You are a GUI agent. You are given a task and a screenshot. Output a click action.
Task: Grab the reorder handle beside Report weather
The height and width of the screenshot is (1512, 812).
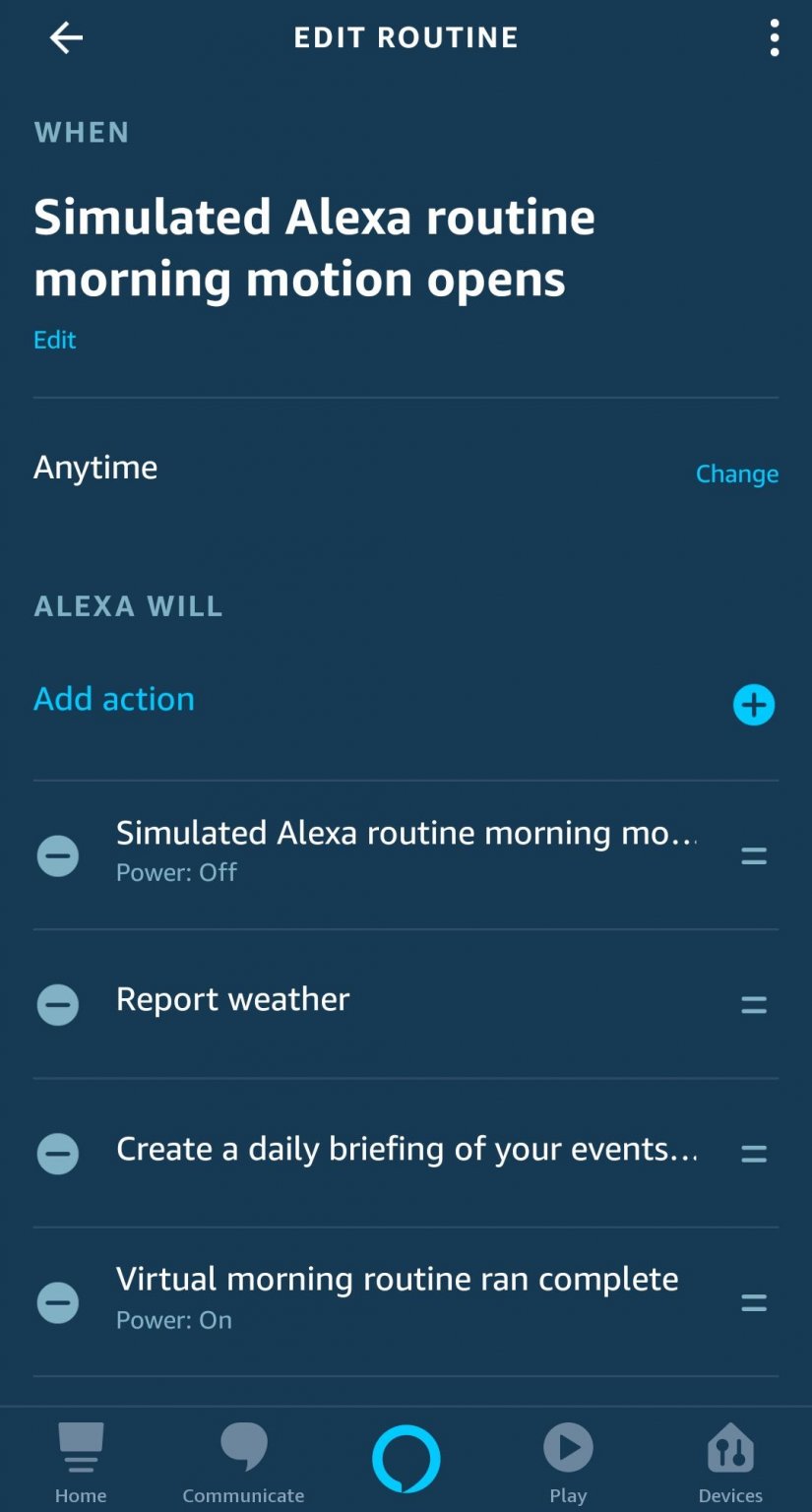(x=753, y=1004)
